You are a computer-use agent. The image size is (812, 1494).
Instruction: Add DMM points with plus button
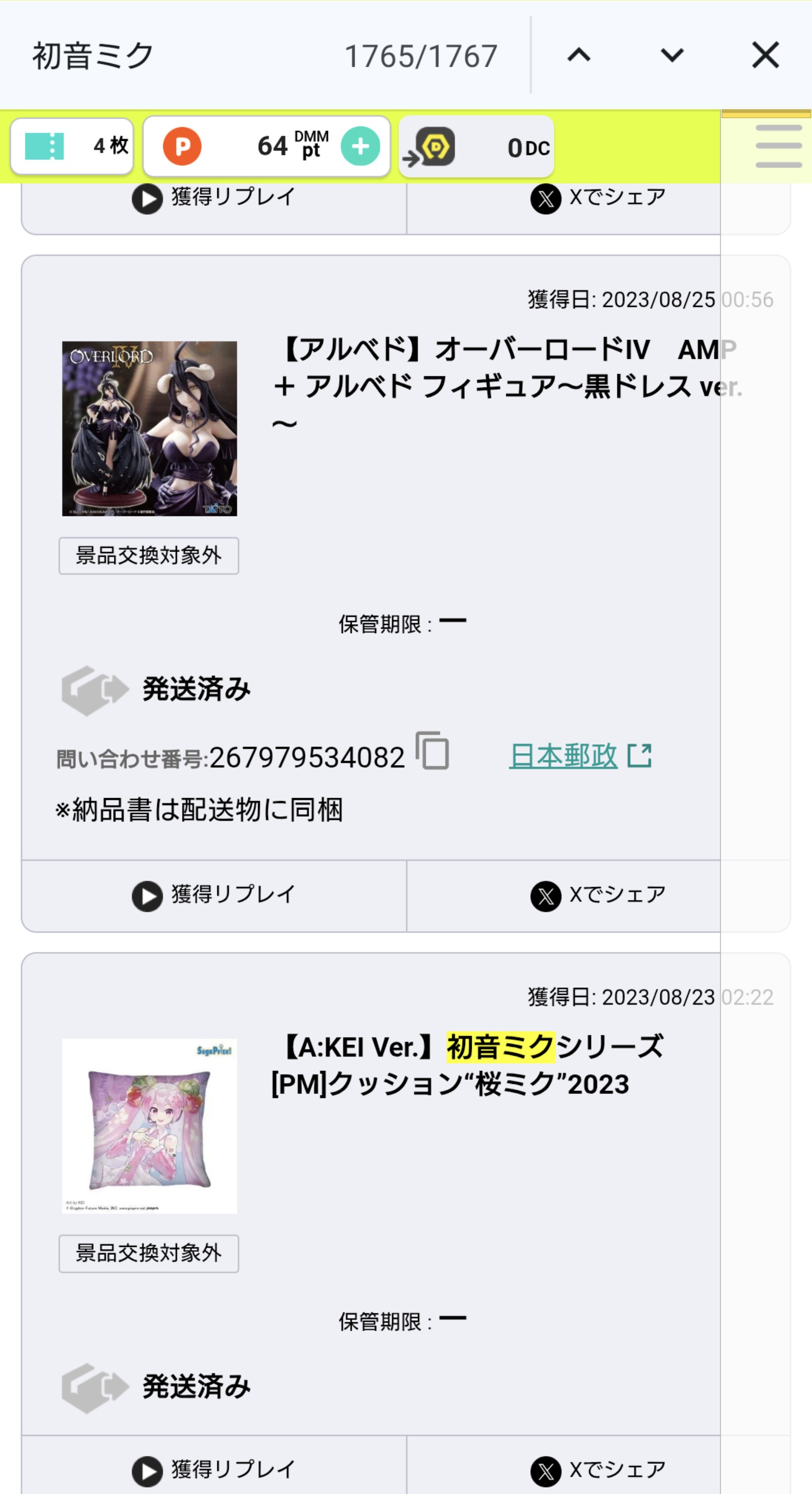pyautogui.click(x=360, y=146)
